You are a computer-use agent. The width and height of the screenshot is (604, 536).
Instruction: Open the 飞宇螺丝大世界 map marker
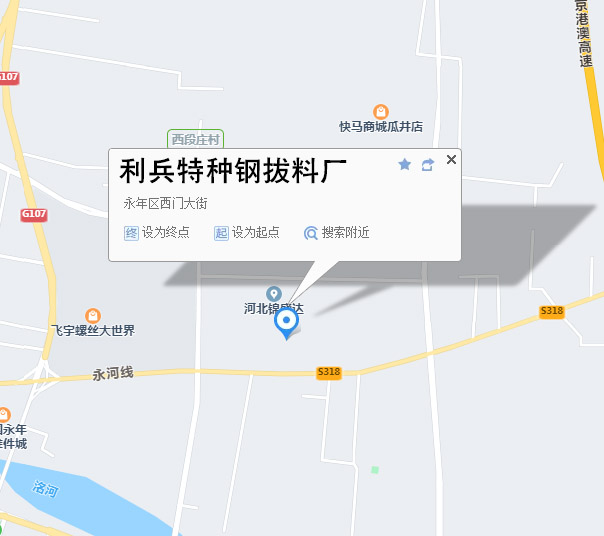[x=93, y=316]
